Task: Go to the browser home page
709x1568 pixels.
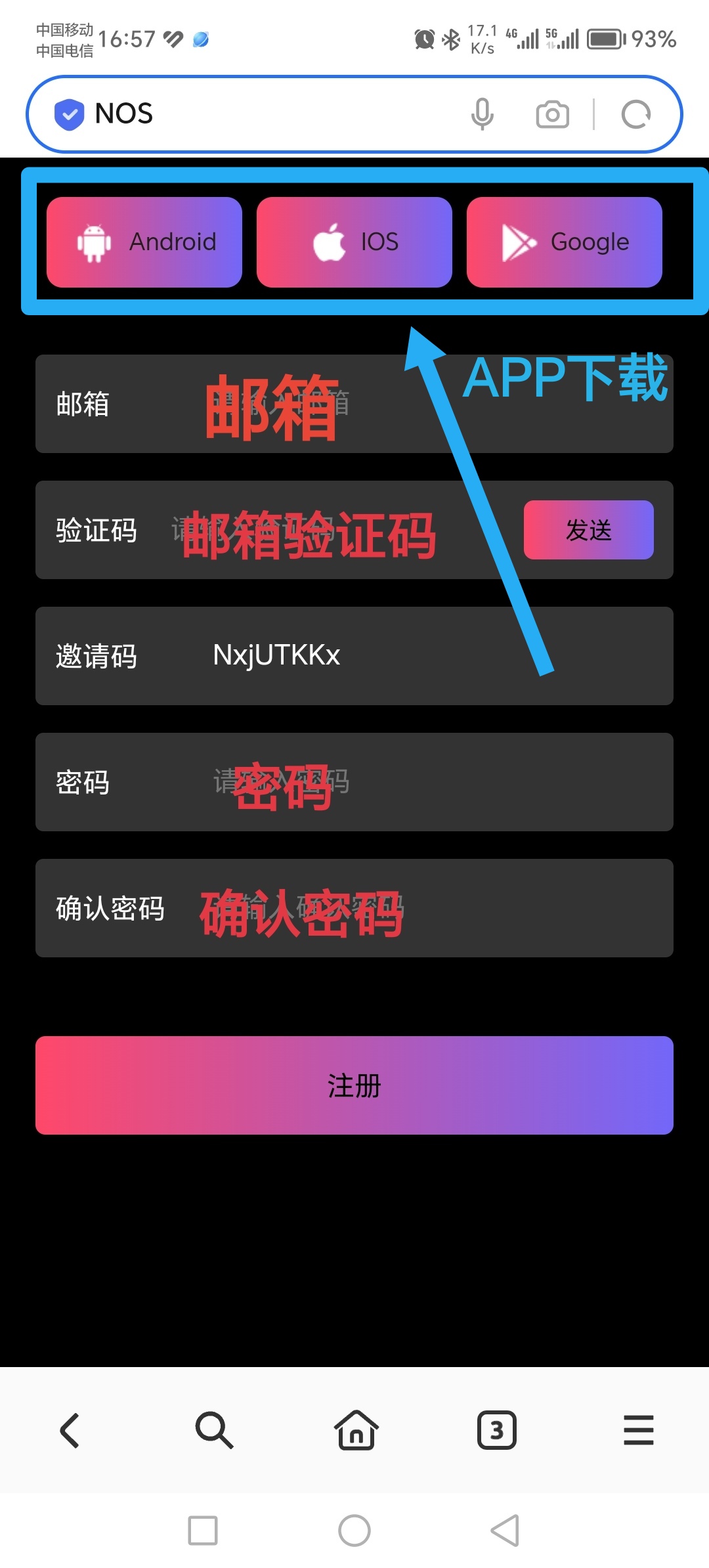Action: tap(356, 1429)
